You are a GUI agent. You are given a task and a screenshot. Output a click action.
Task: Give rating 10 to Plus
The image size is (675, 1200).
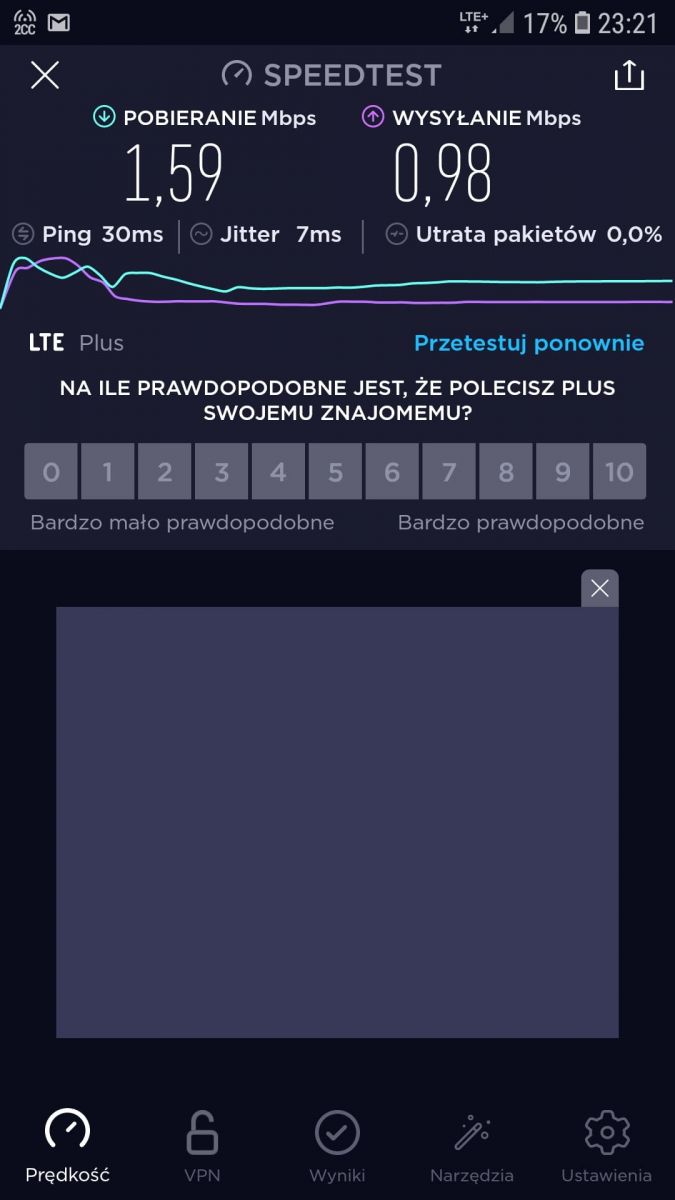point(619,471)
